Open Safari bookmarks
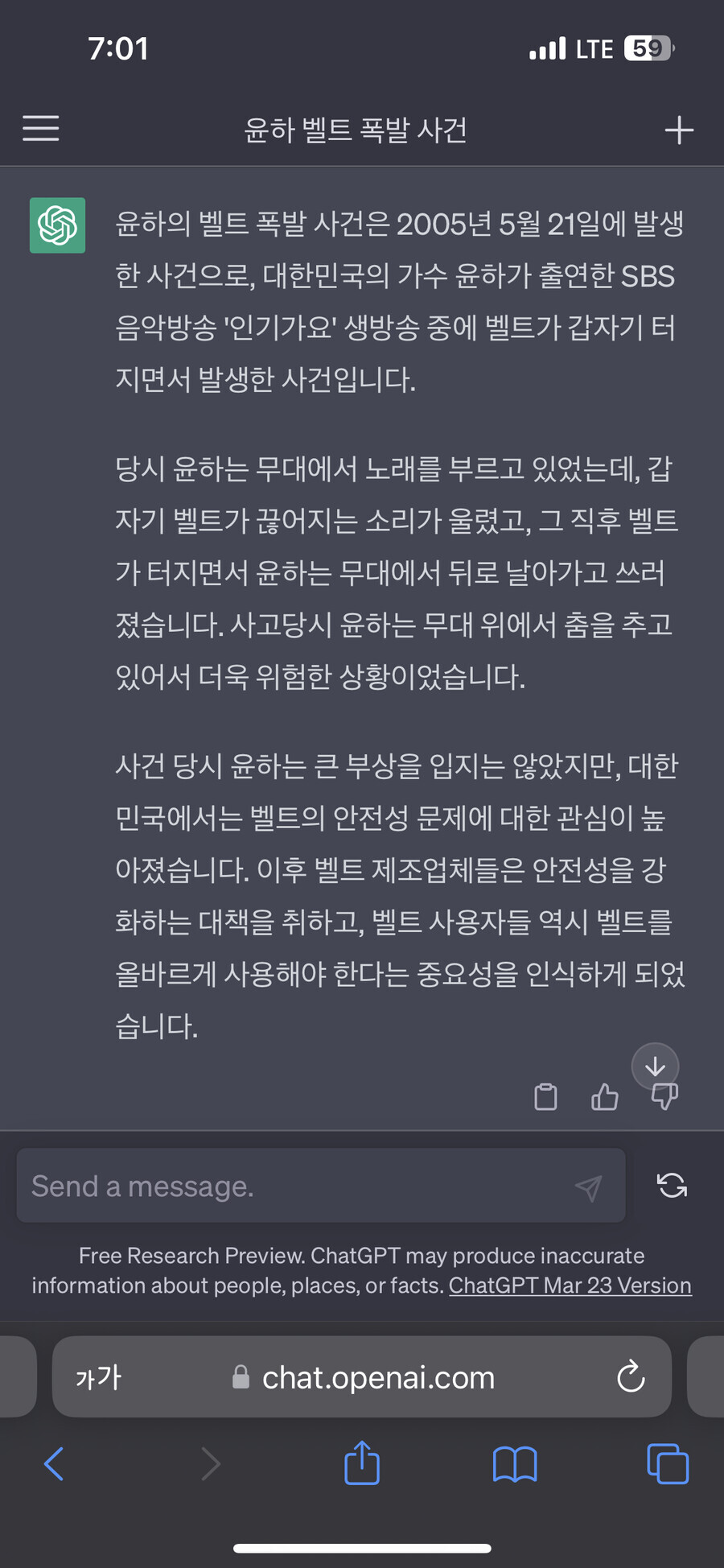This screenshot has width=724, height=1568. click(x=515, y=1464)
